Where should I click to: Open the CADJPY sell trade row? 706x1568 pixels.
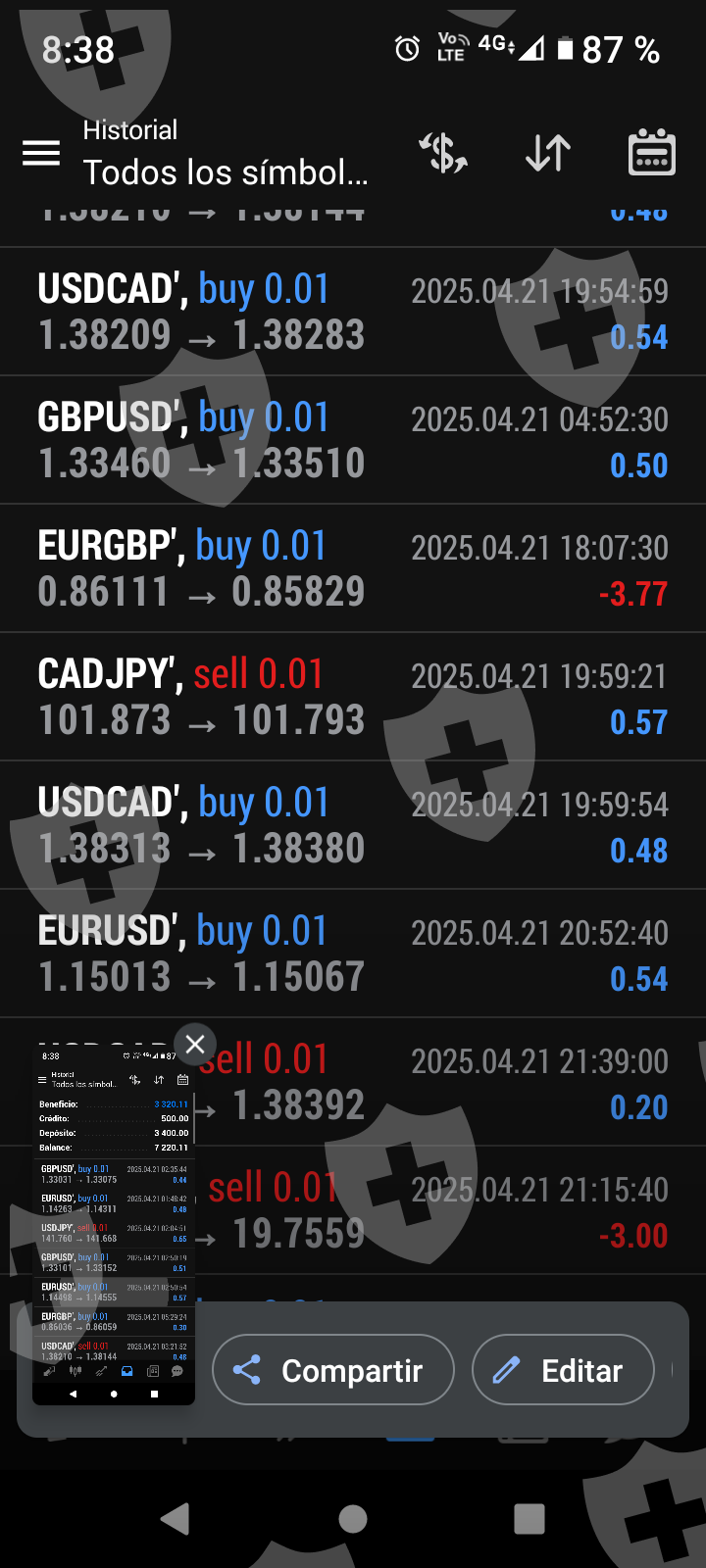click(x=353, y=697)
